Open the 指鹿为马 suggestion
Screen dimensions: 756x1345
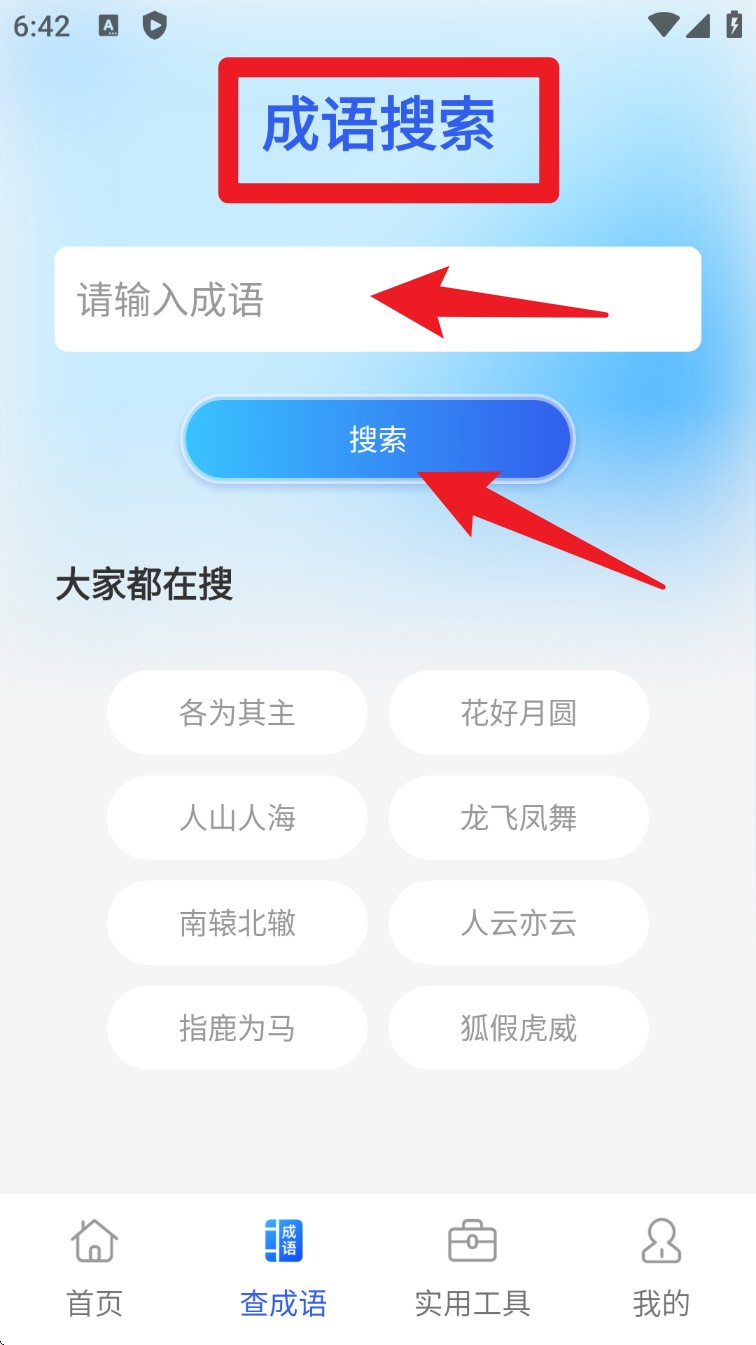click(x=237, y=1028)
